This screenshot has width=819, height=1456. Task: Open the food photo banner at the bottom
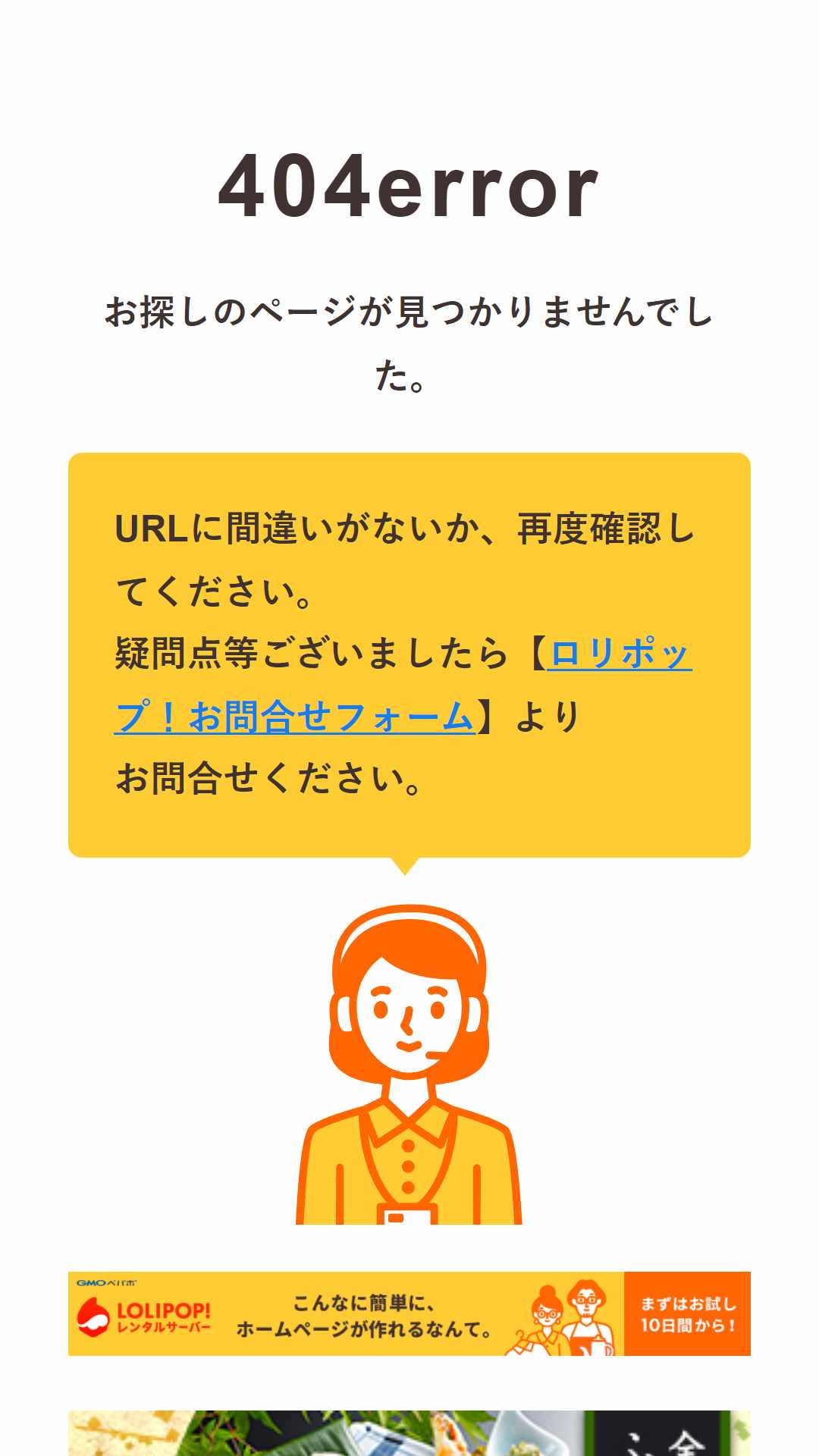(409, 1433)
